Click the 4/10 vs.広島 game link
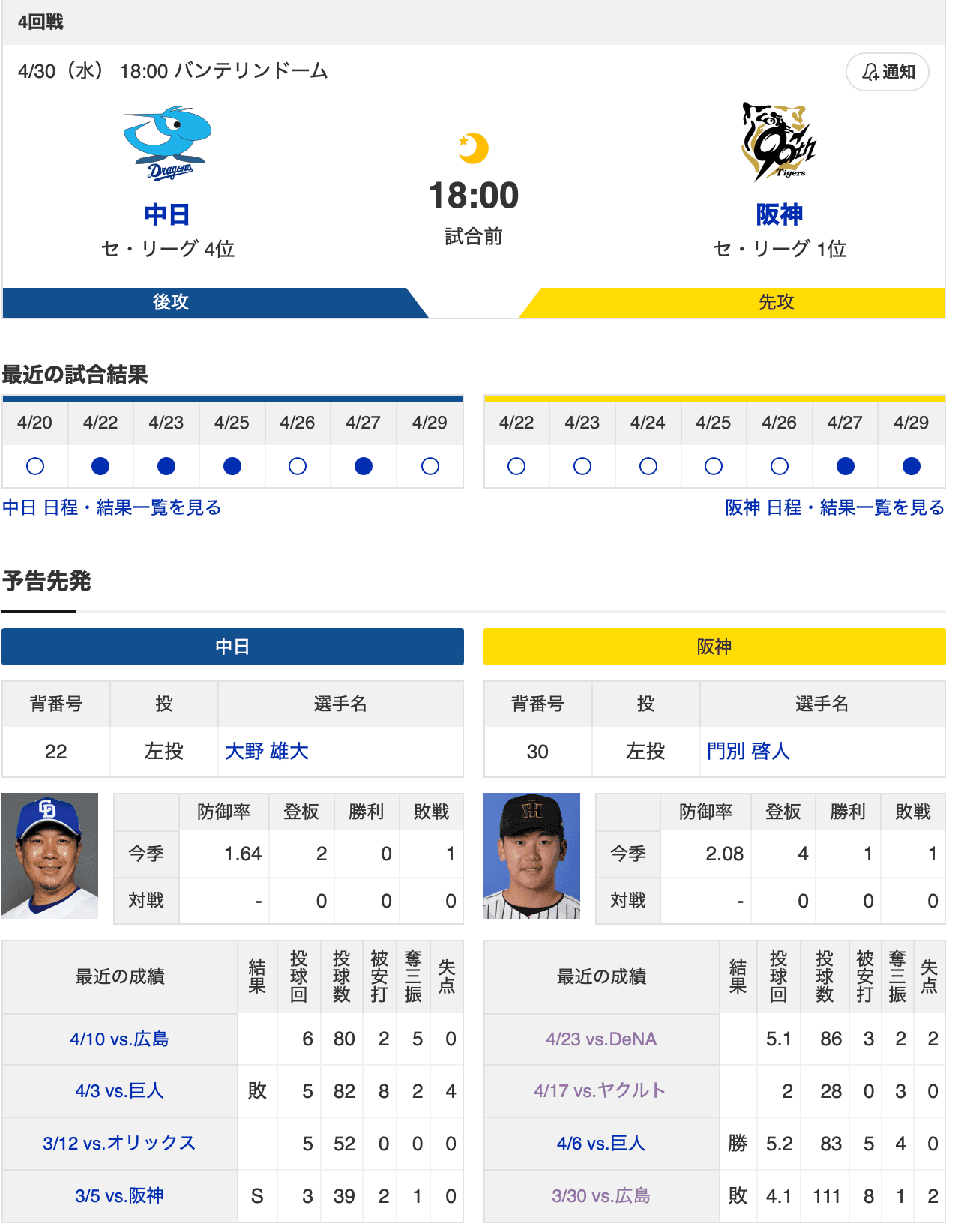Viewport: 955px width, 1232px height. pos(120,1039)
